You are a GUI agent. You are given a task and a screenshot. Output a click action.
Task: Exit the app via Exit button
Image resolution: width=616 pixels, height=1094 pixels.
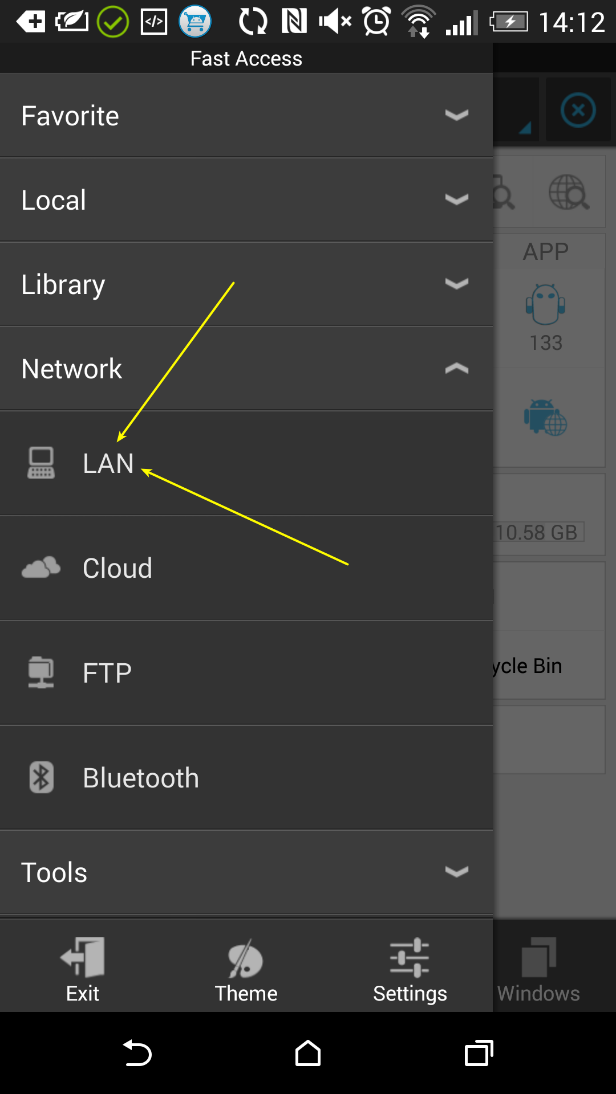[x=82, y=970]
